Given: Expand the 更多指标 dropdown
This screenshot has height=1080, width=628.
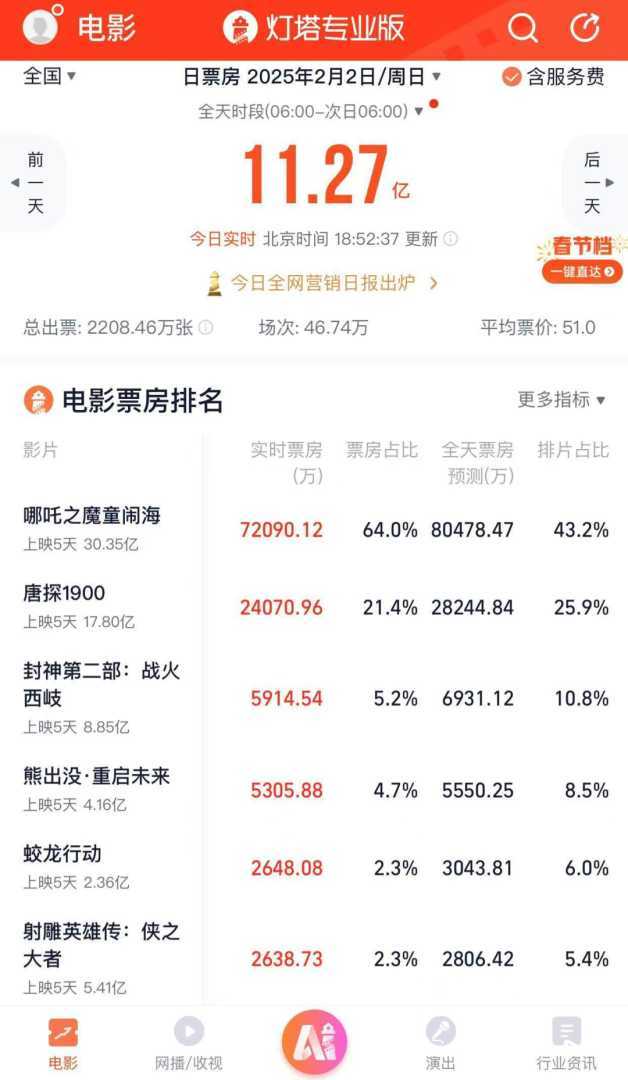Looking at the screenshot, I should [561, 400].
